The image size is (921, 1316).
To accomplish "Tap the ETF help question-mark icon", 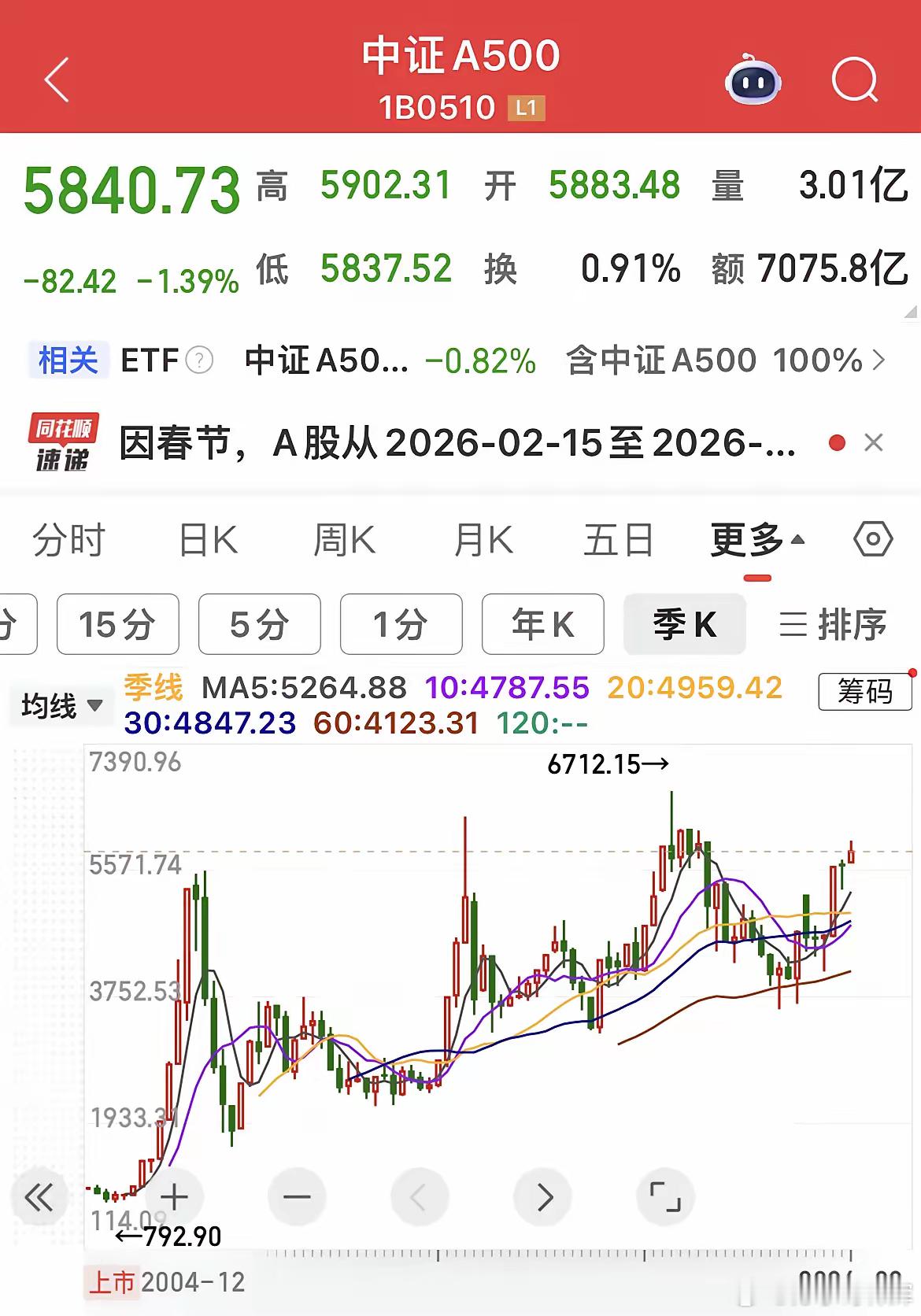I will (x=200, y=360).
